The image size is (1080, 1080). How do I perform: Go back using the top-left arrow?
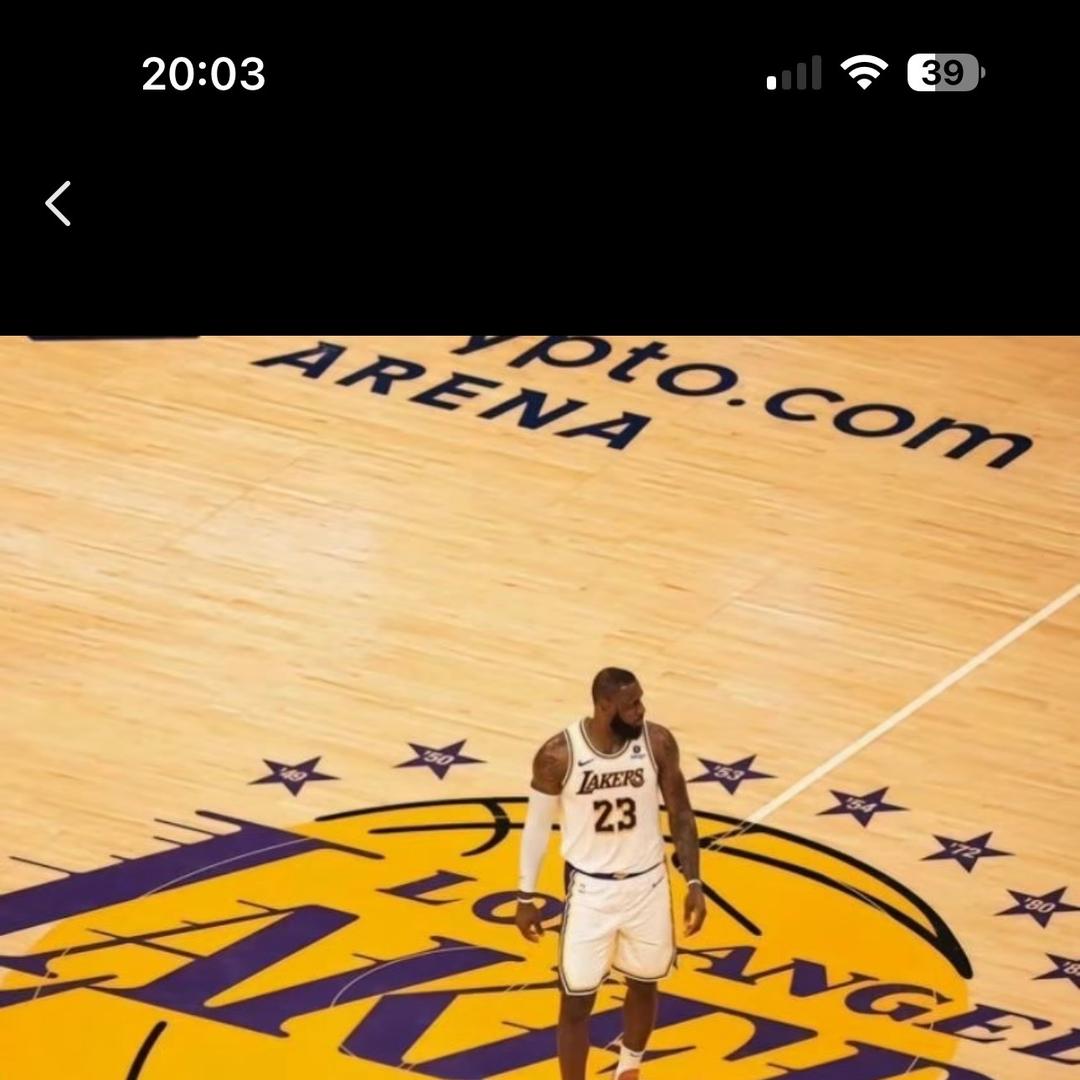click(x=59, y=204)
